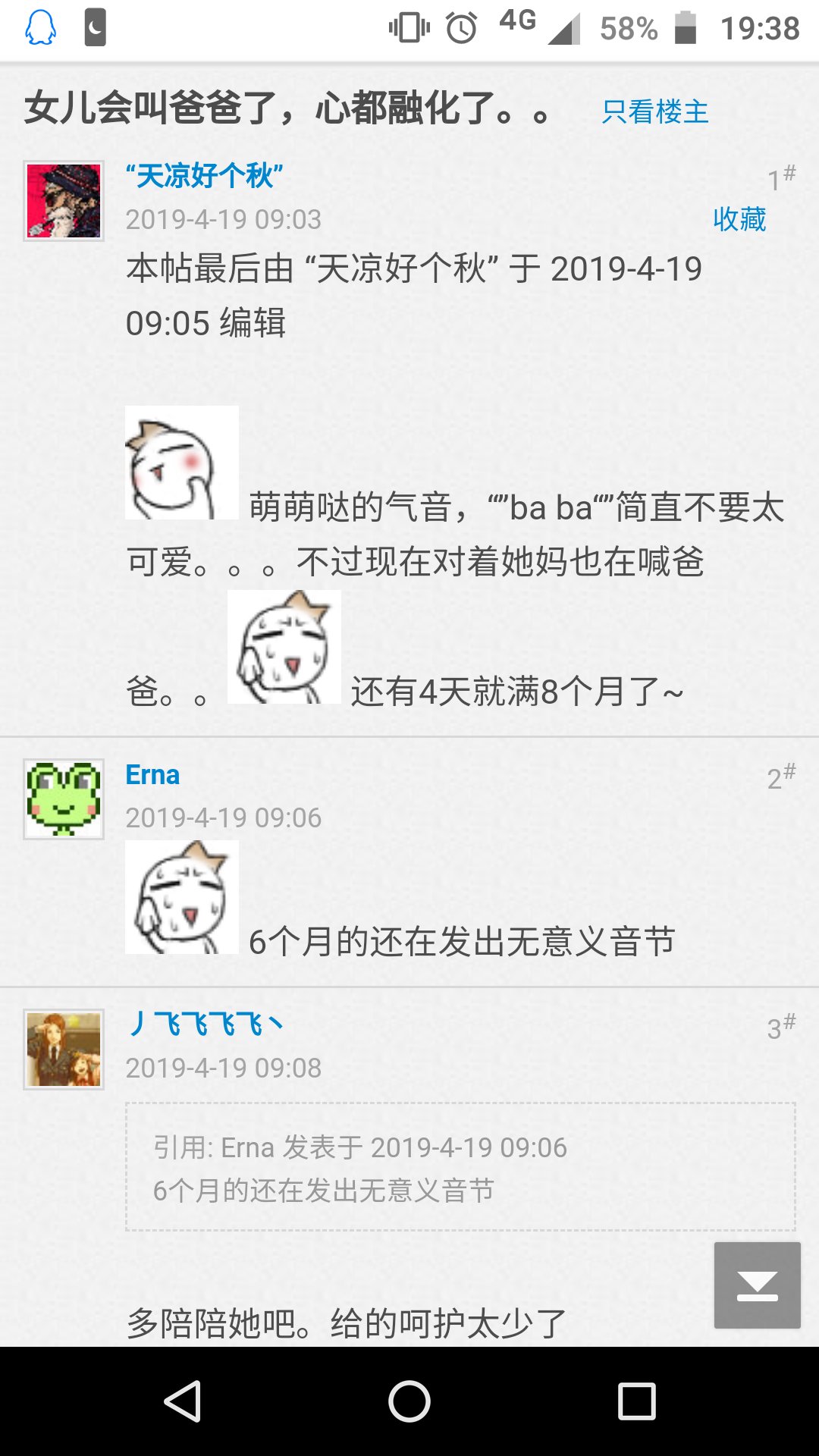This screenshot has width=819, height=1456.
Task: Open the profile of "天凉好个秋"
Action: click(x=204, y=176)
